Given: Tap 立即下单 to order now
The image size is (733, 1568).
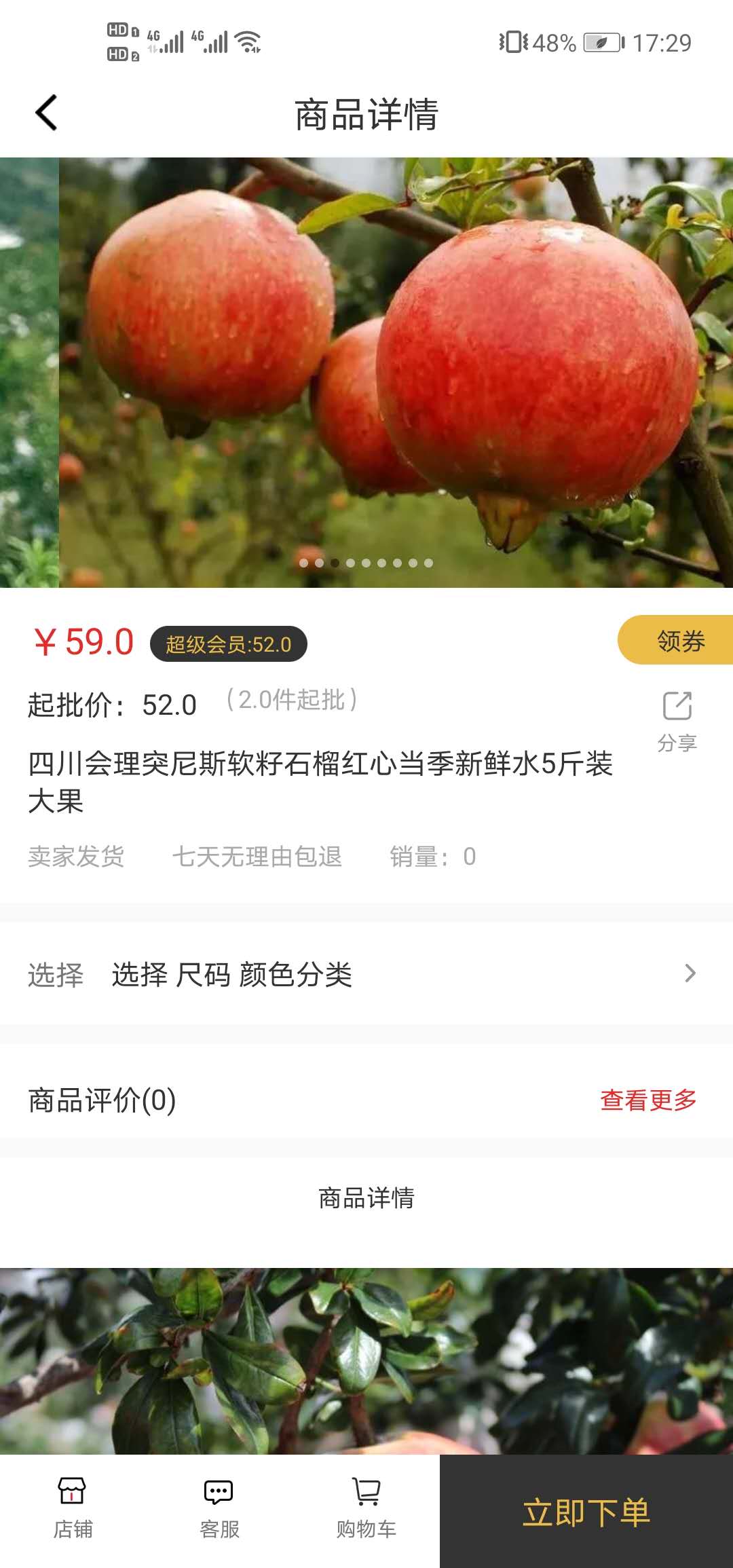Looking at the screenshot, I should 586,1512.
